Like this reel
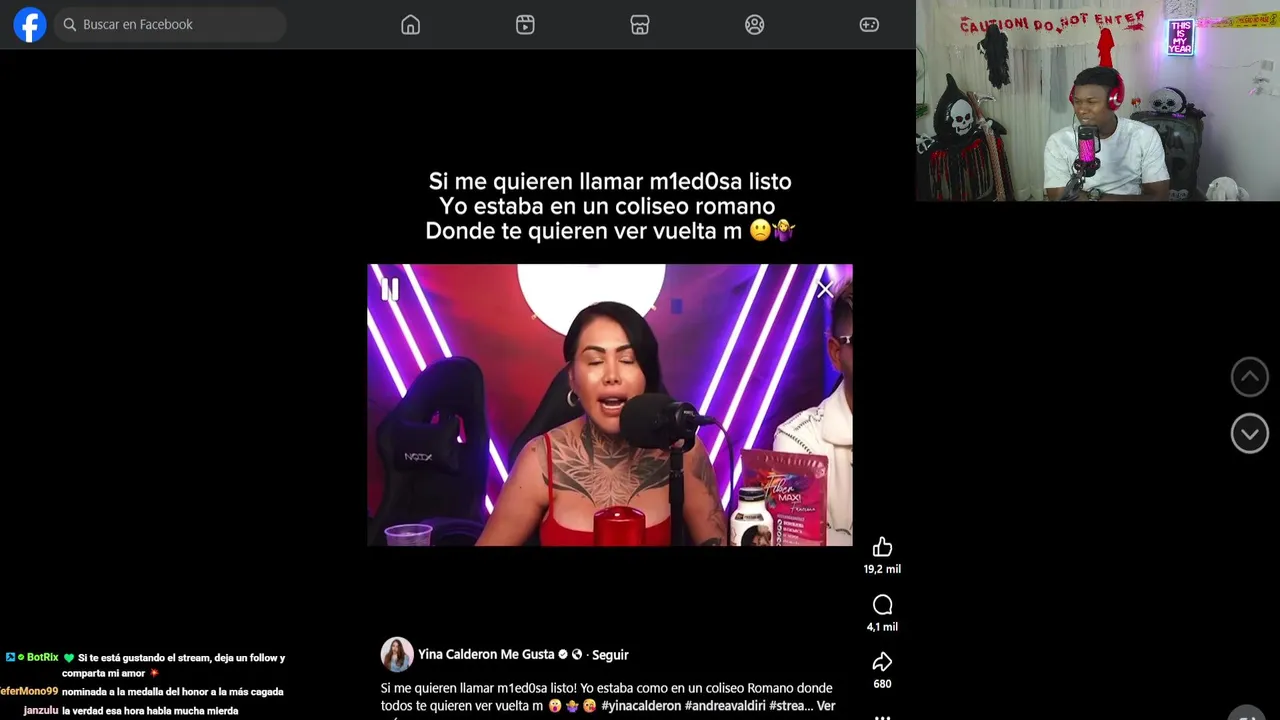This screenshot has height=720, width=1280. tap(882, 547)
